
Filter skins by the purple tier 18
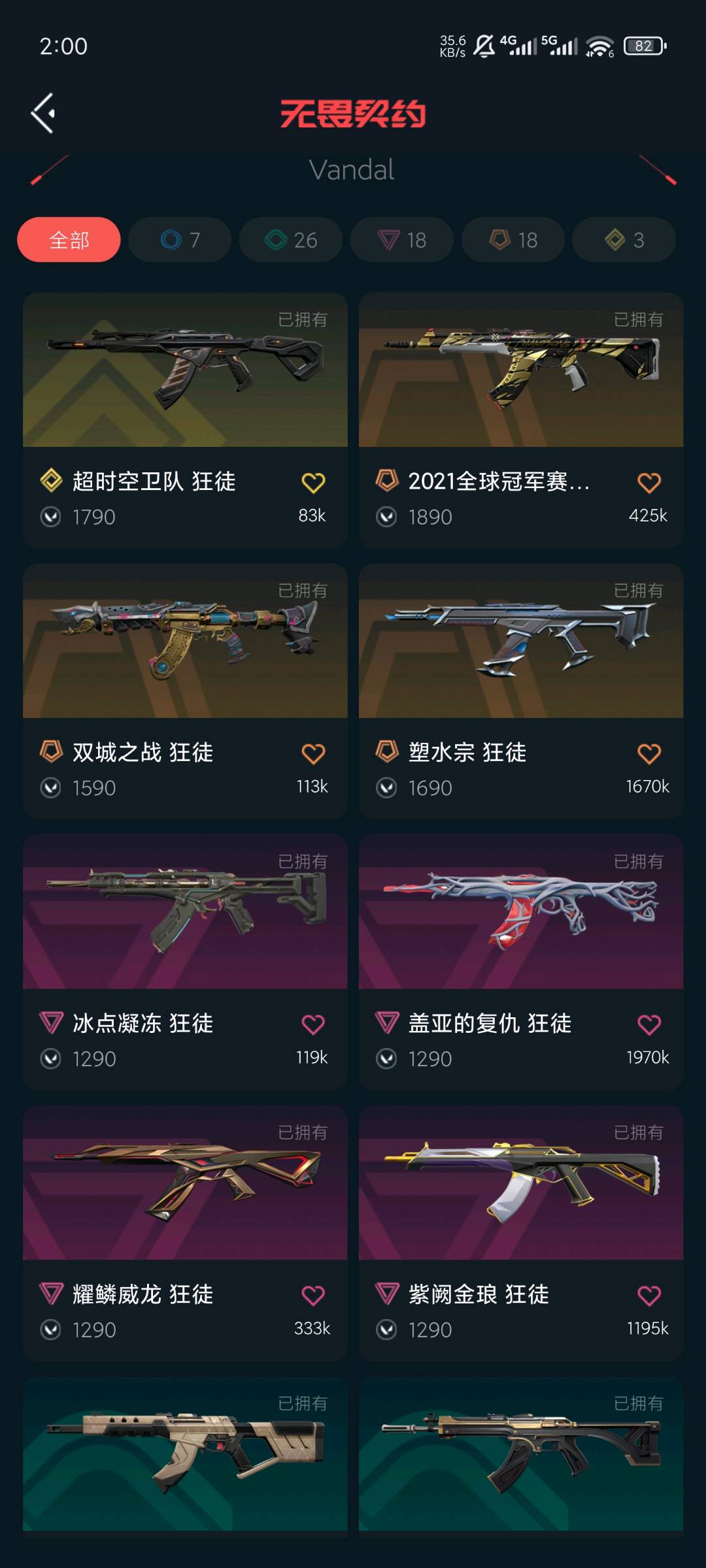(401, 240)
